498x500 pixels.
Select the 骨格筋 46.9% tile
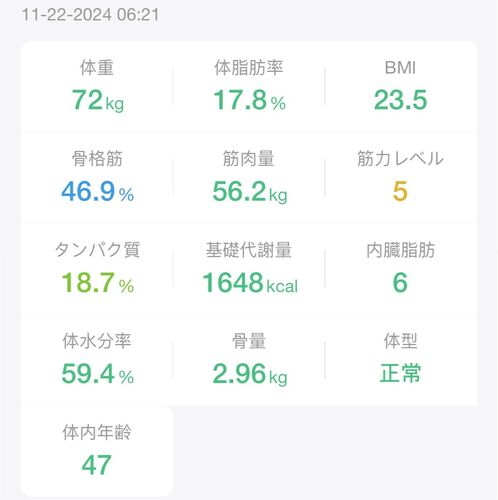[x=97, y=178]
